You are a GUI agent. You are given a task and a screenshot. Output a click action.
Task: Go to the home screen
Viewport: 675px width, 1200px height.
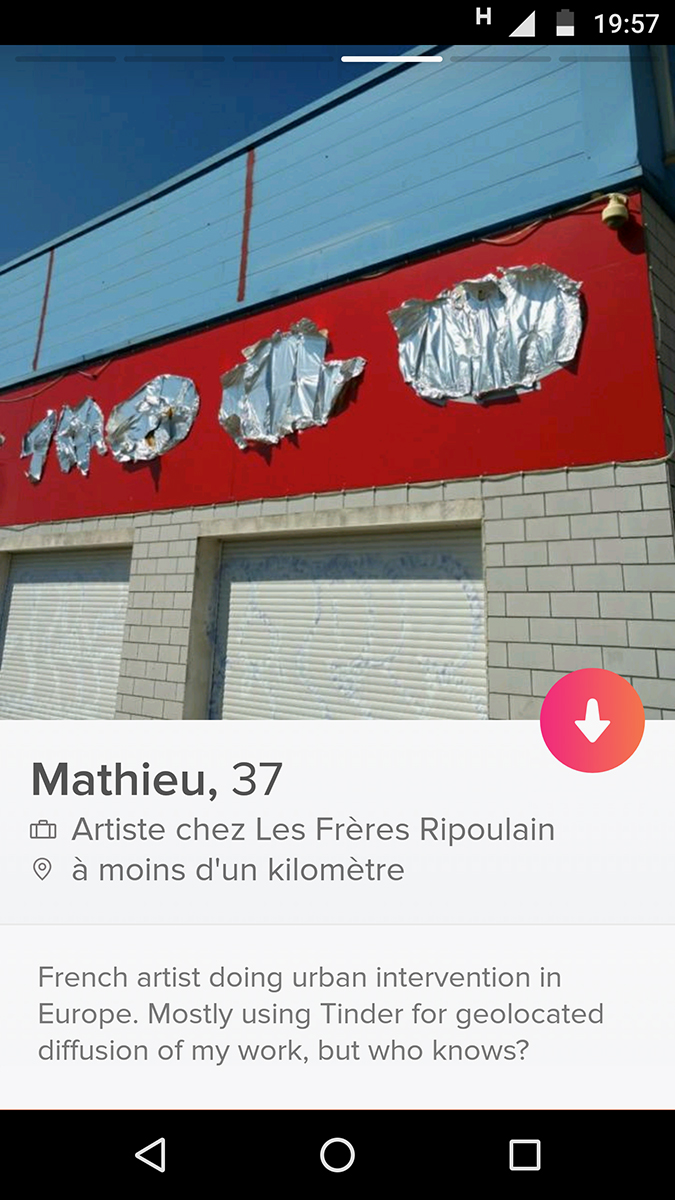337,1155
